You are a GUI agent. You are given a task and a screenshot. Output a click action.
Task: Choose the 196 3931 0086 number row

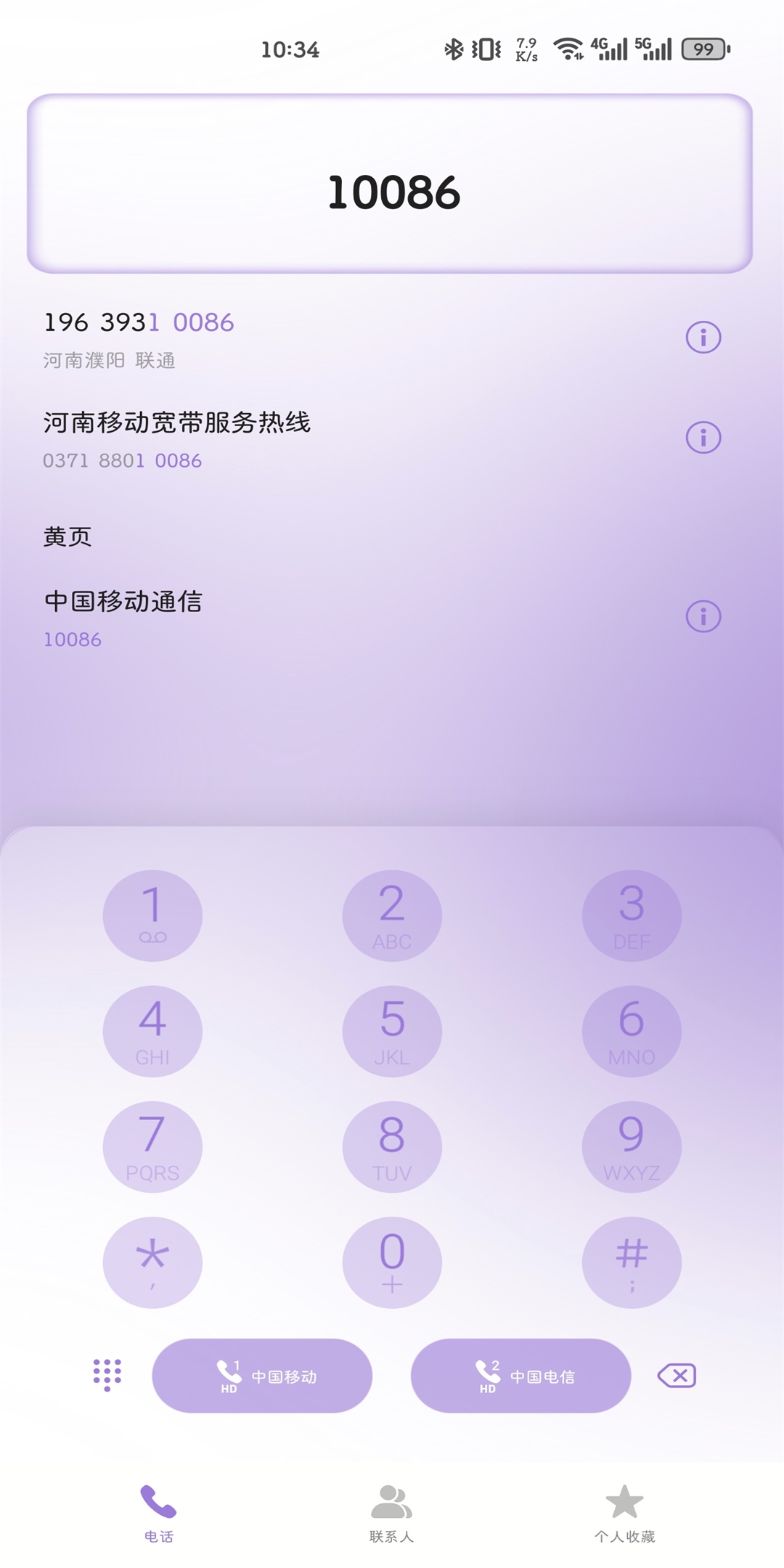tap(290, 339)
